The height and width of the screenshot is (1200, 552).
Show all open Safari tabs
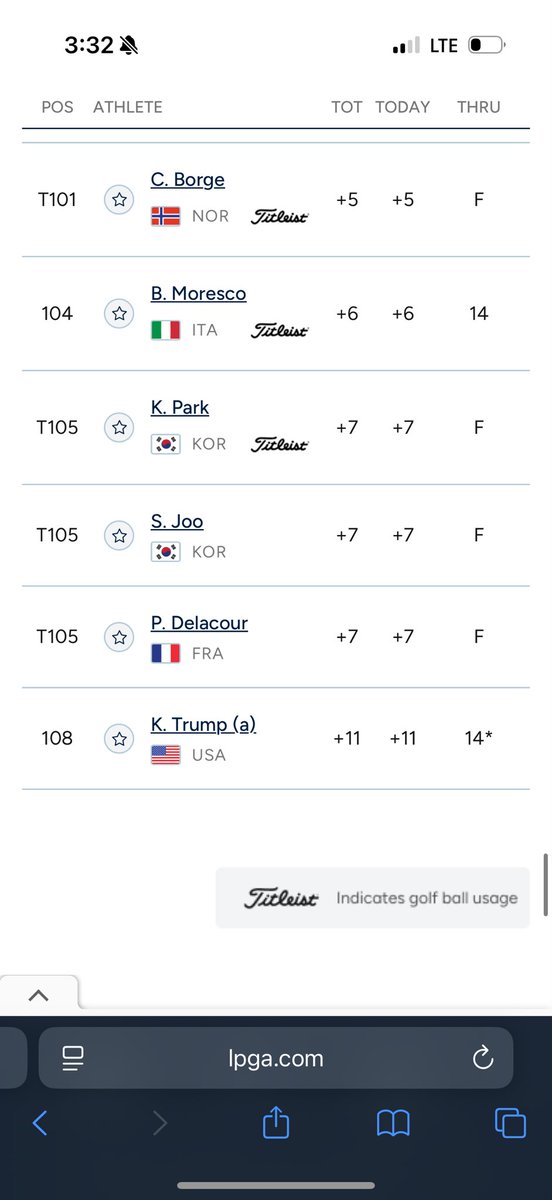[x=510, y=1123]
